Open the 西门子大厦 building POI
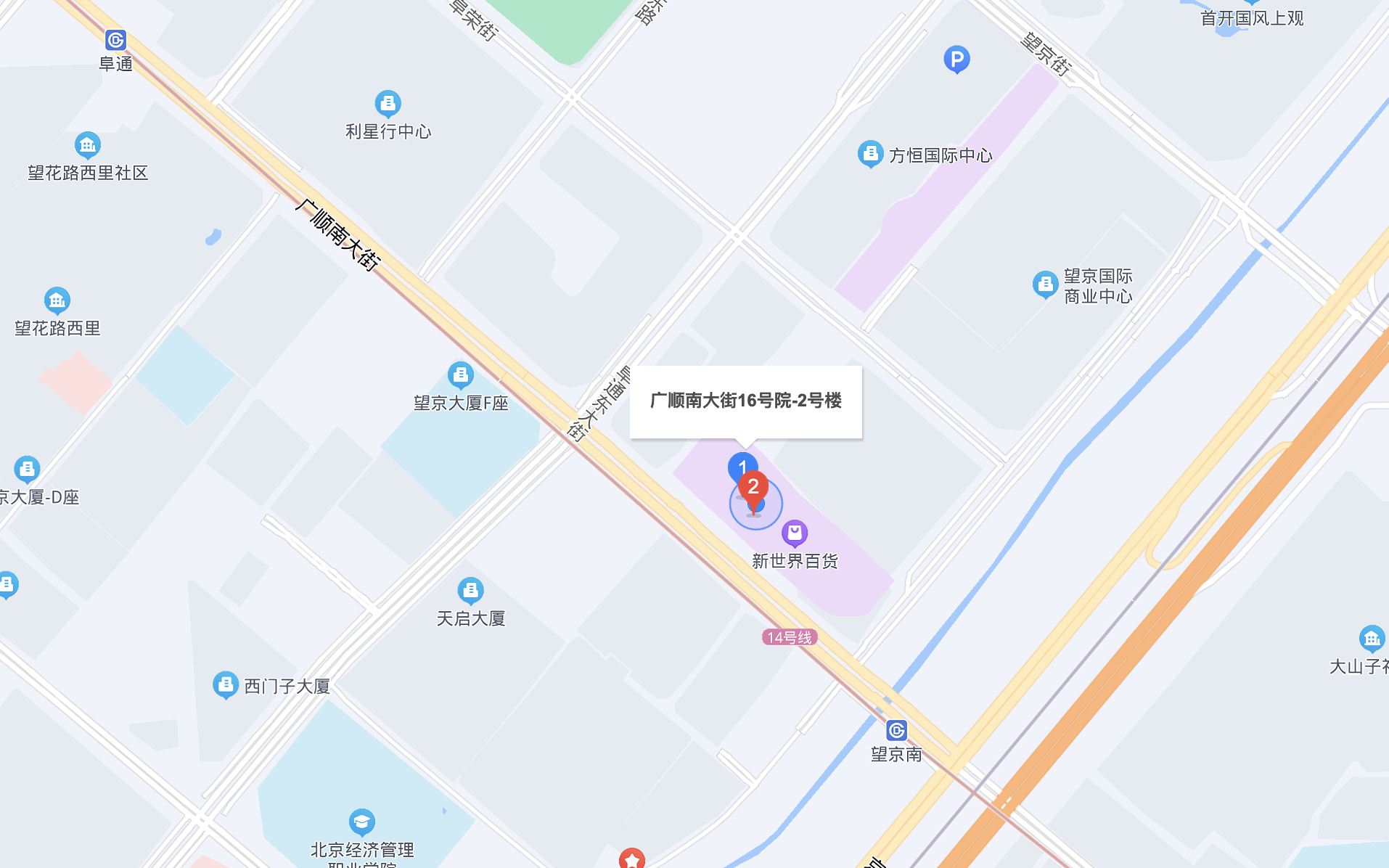The image size is (1389, 868). click(x=226, y=684)
